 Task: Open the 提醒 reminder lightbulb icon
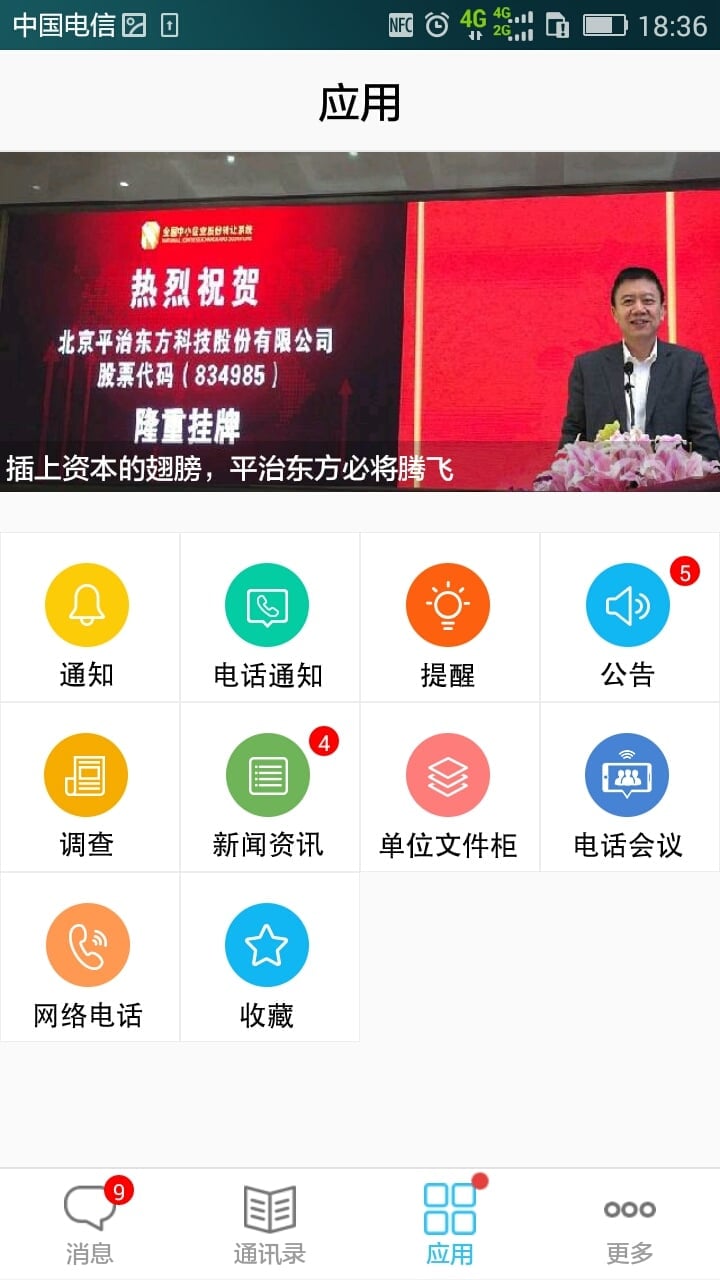[x=449, y=605]
